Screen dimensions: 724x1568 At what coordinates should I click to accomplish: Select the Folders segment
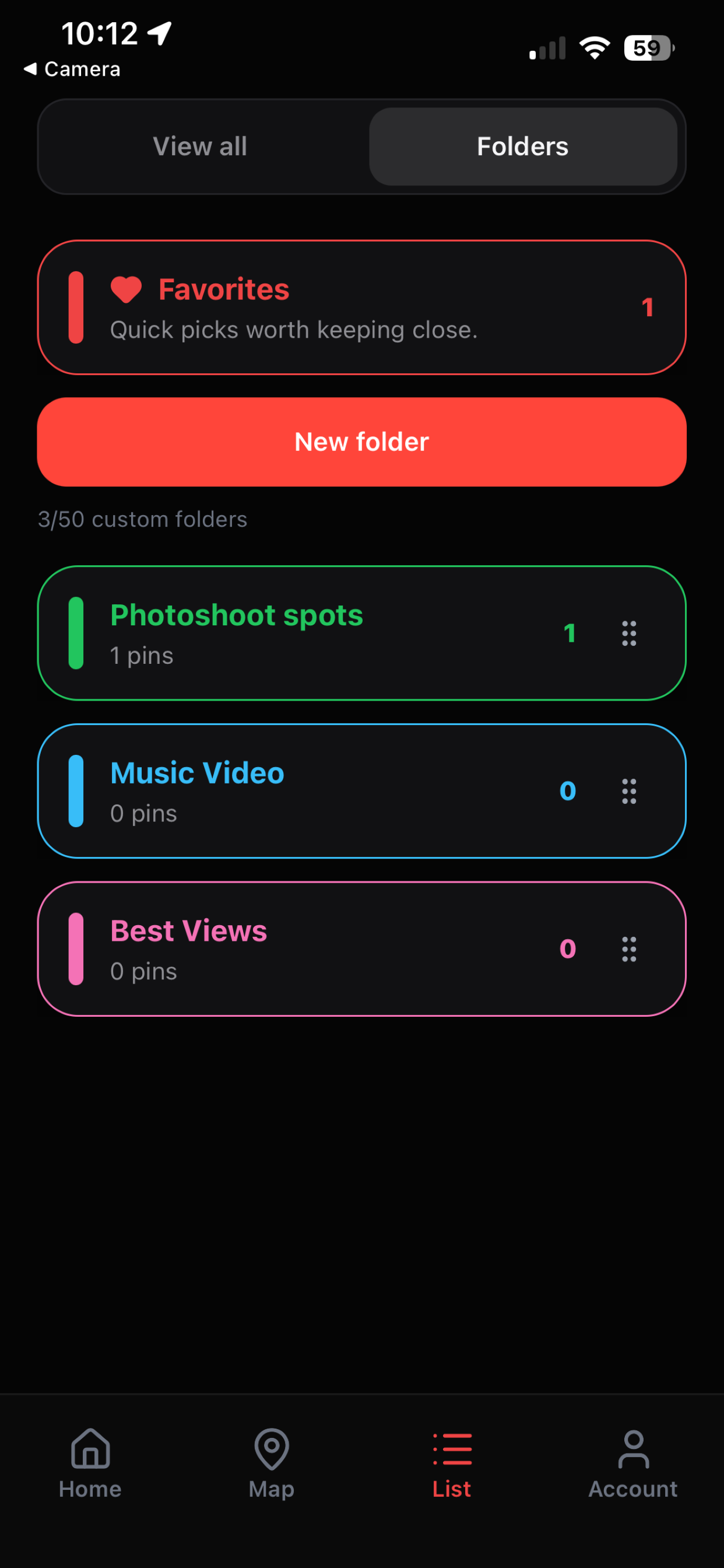coord(523,146)
